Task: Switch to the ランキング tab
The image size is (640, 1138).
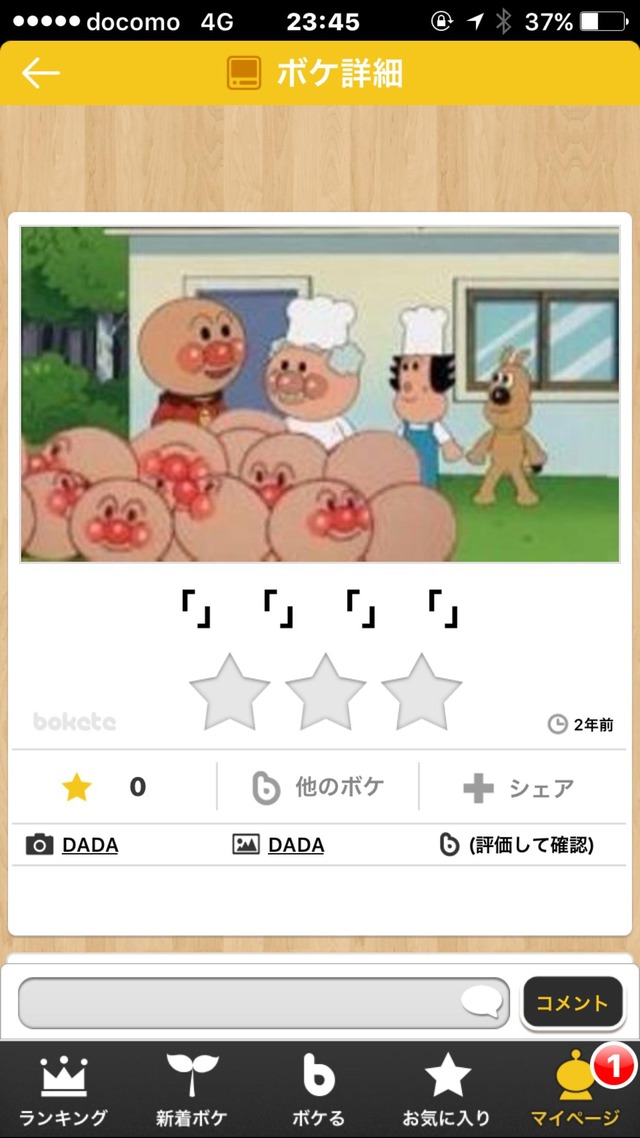Action: (x=64, y=1091)
